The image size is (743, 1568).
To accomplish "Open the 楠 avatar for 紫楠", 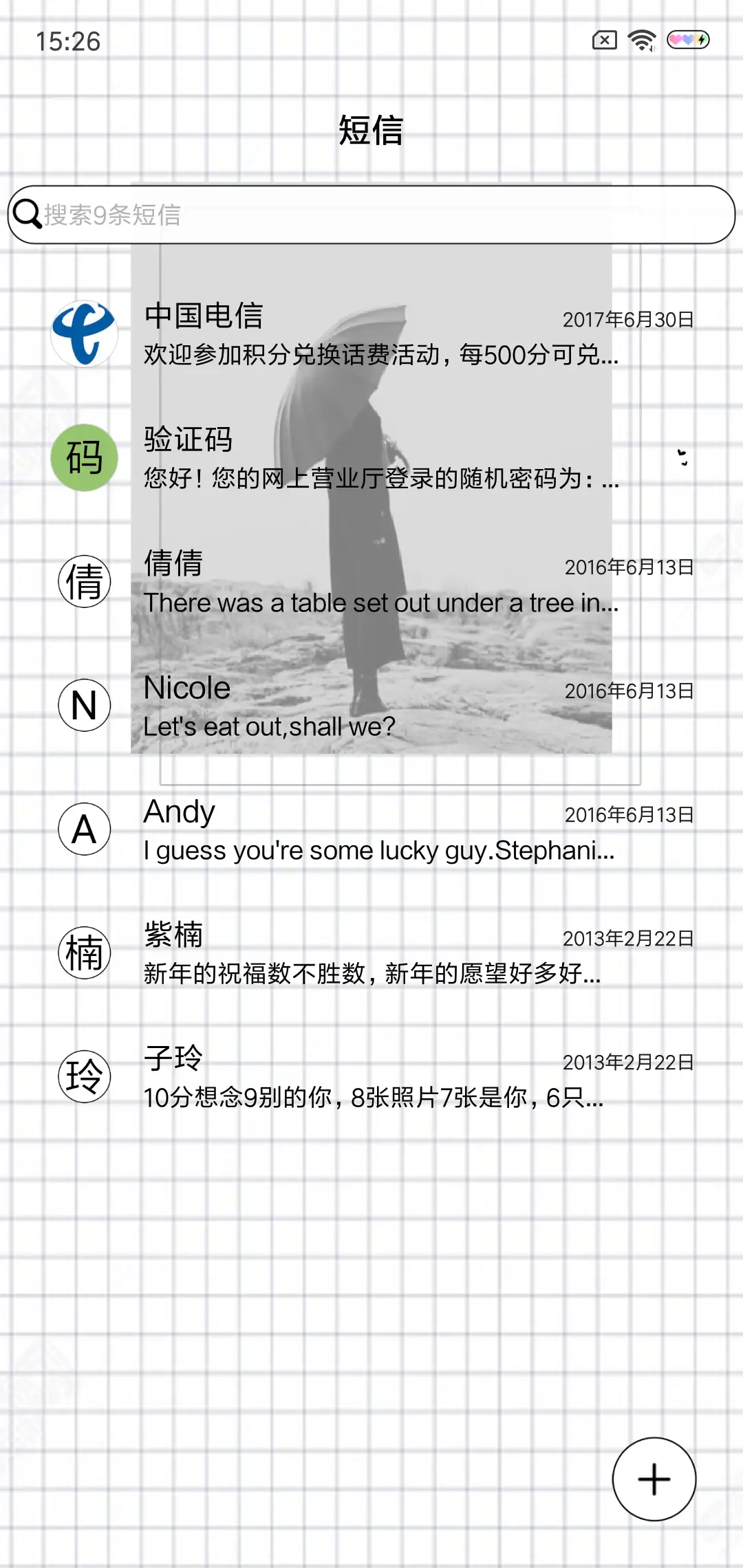I will (84, 952).
